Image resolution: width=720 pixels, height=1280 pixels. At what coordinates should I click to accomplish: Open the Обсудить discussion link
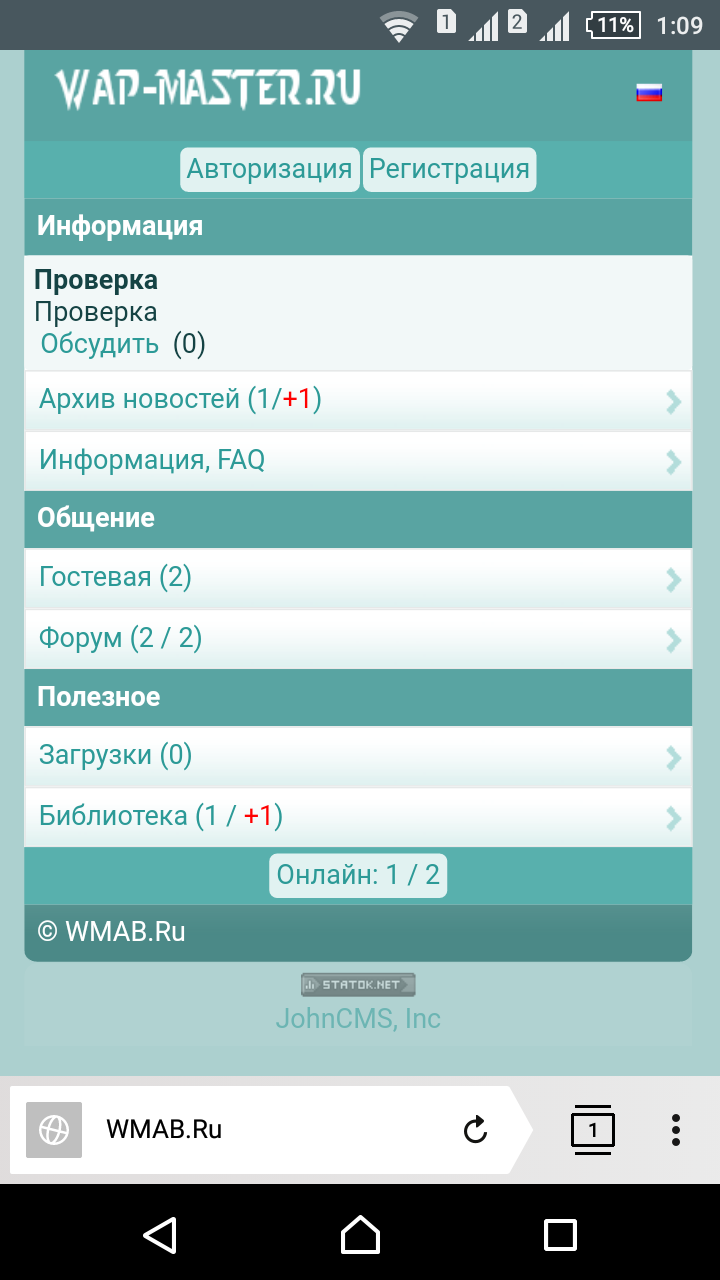click(x=99, y=344)
